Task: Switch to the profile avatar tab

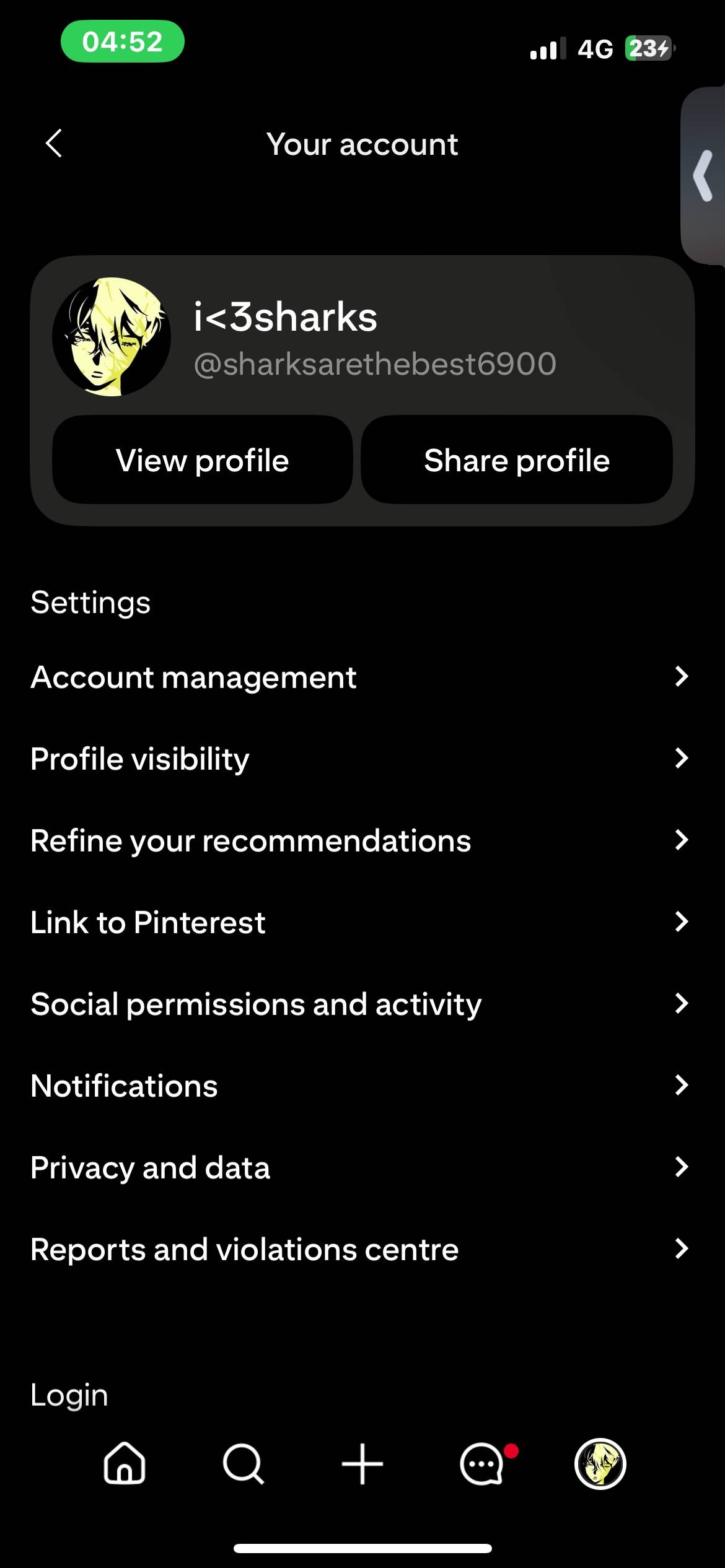Action: 600,1464
